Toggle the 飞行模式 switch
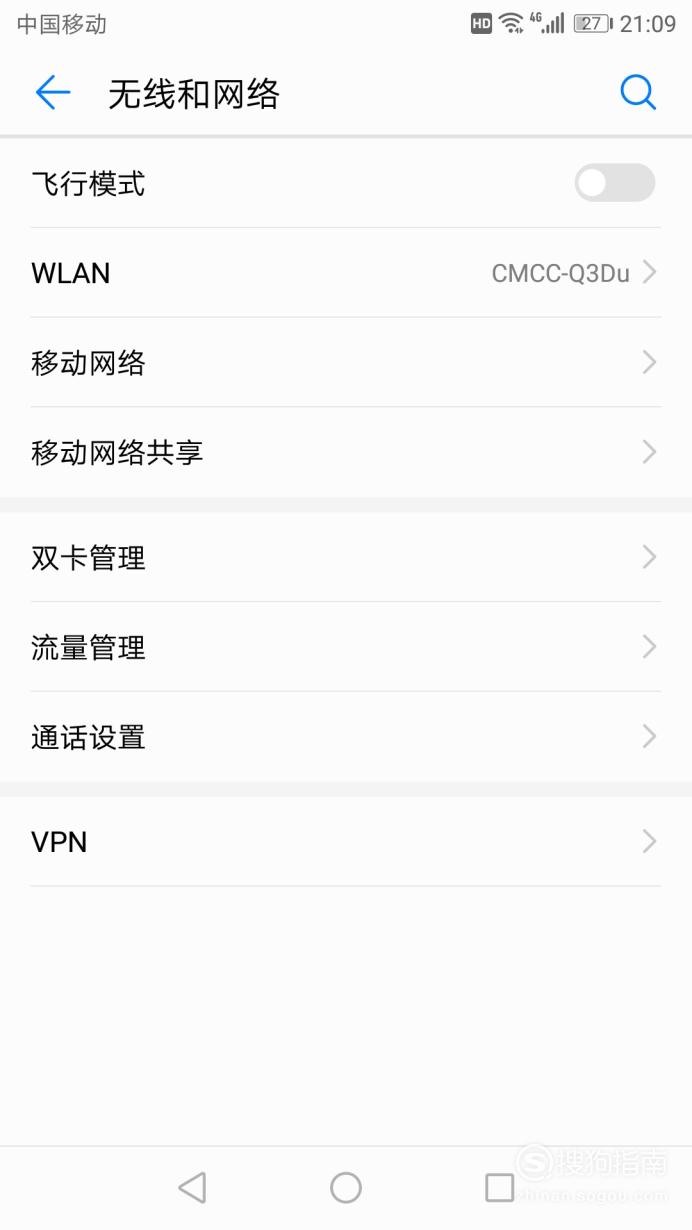 coord(615,183)
